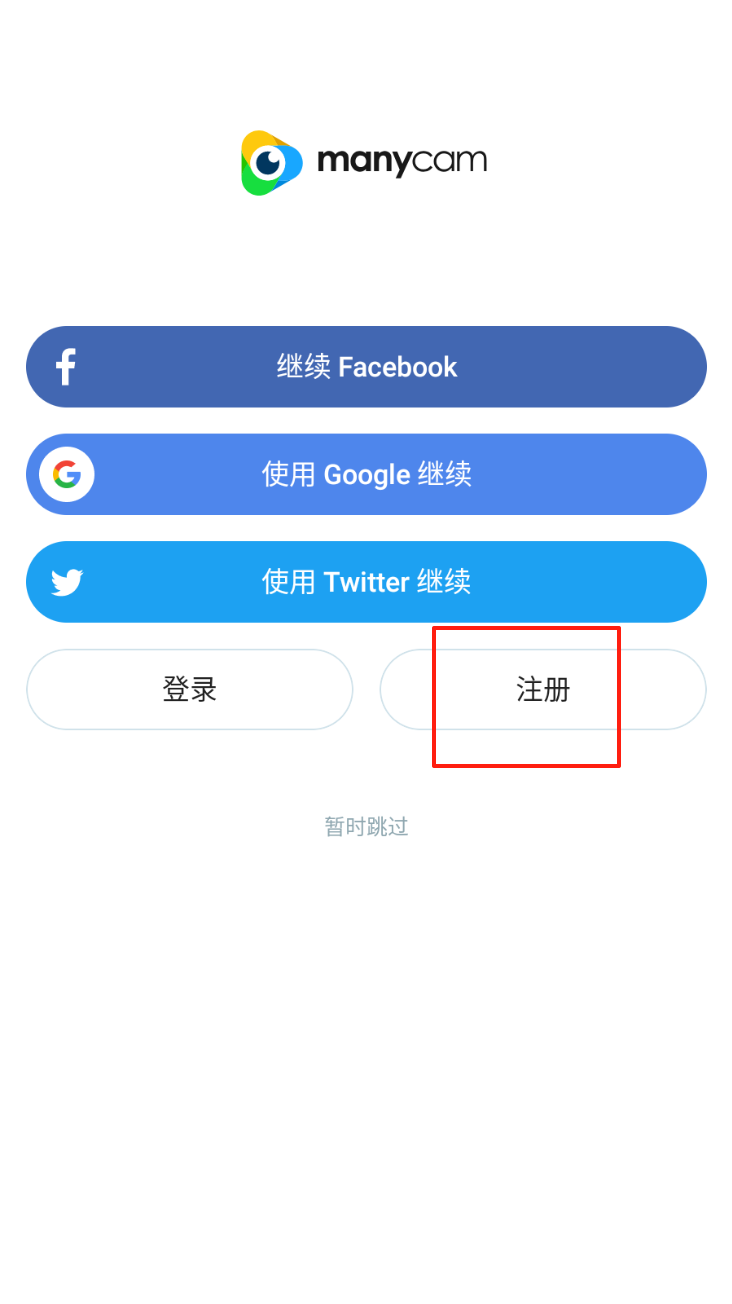Image resolution: width=732 pixels, height=1304 pixels.
Task: Continue with Twitter account
Action: click(x=366, y=582)
